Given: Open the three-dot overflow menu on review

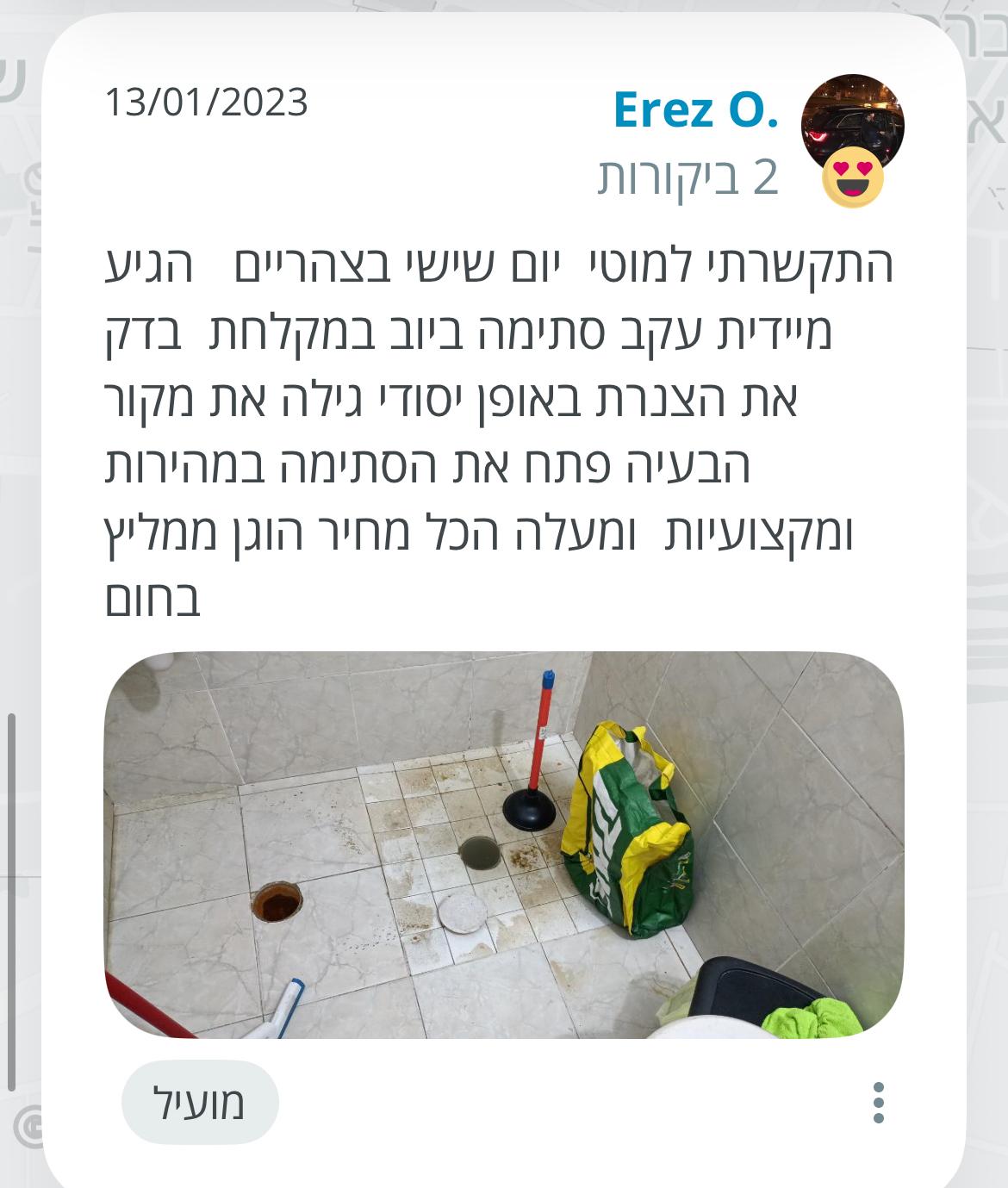Looking at the screenshot, I should [x=878, y=1103].
